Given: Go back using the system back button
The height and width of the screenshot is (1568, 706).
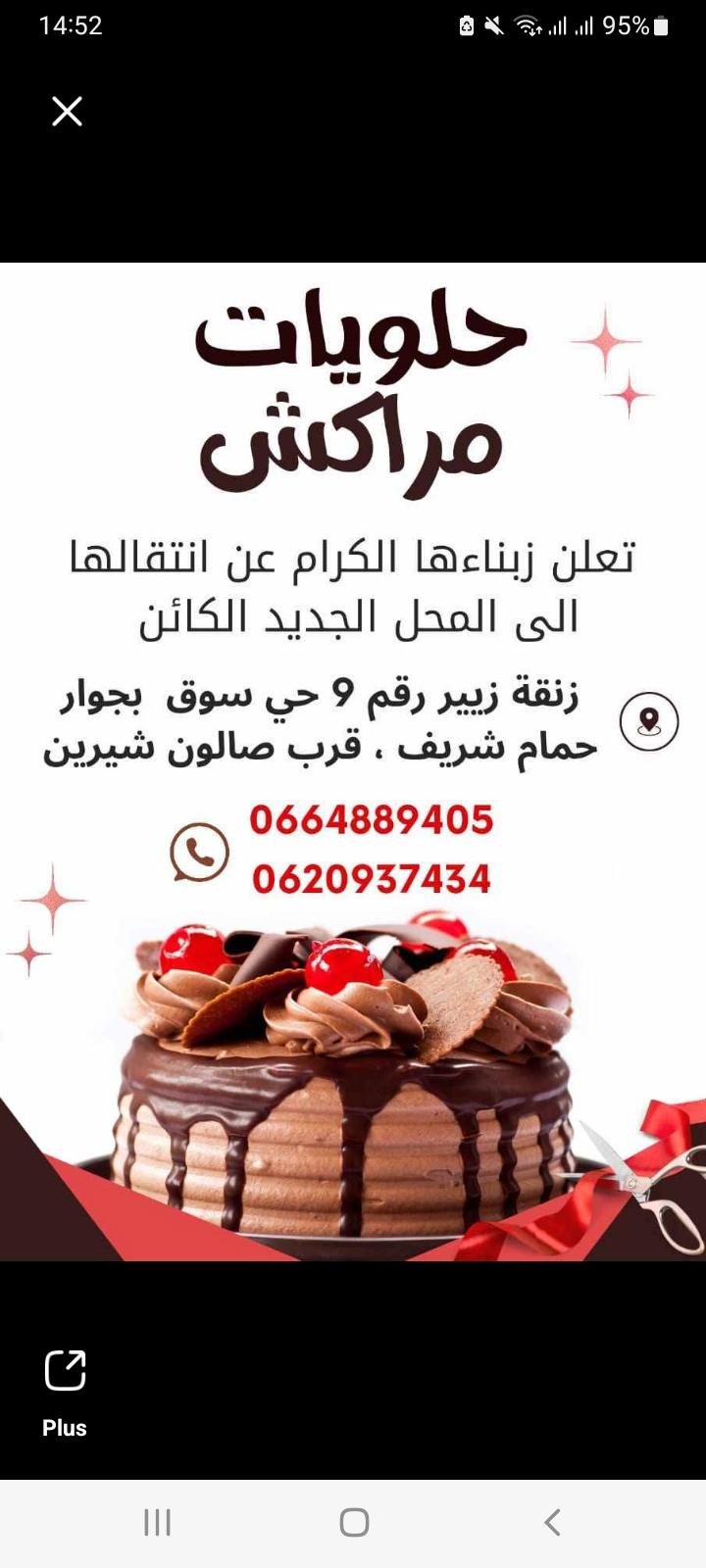Looking at the screenshot, I should coord(552,1522).
